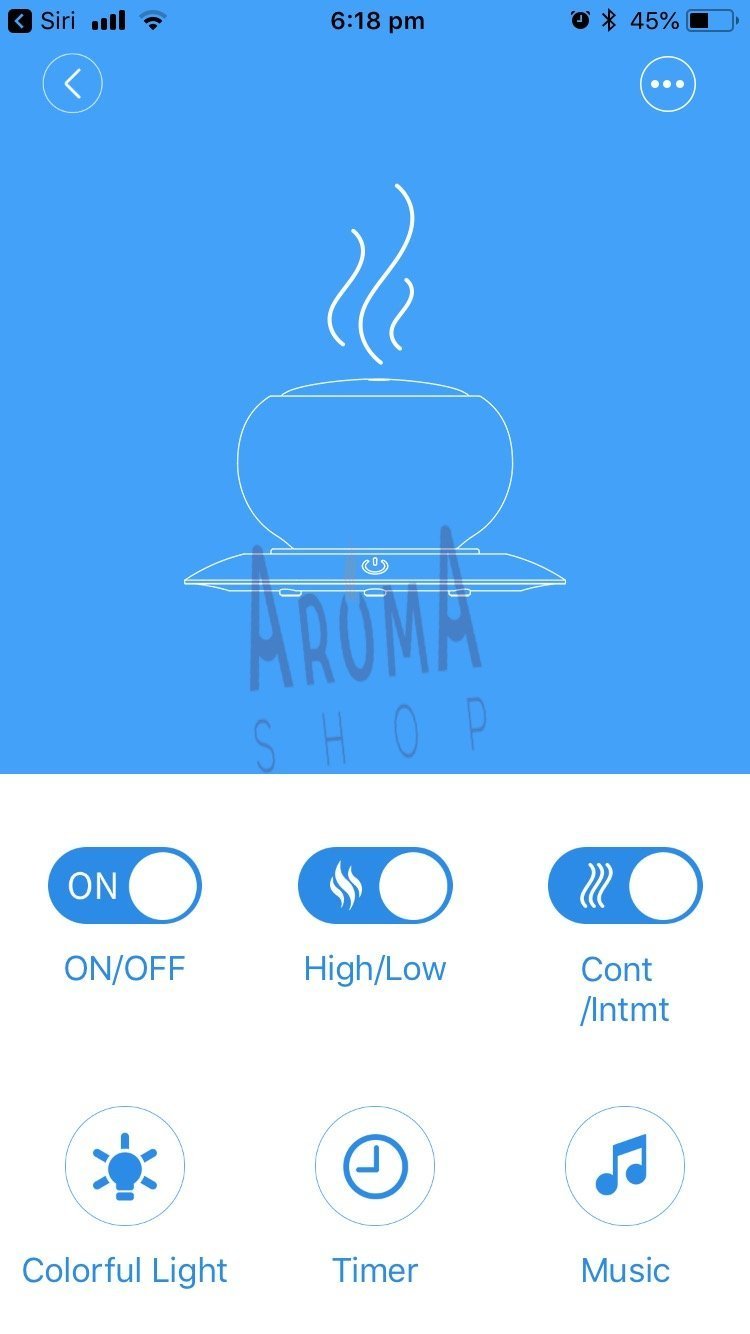The image size is (750, 1334).
Task: Open the Timer option
Action: pos(375,1166)
